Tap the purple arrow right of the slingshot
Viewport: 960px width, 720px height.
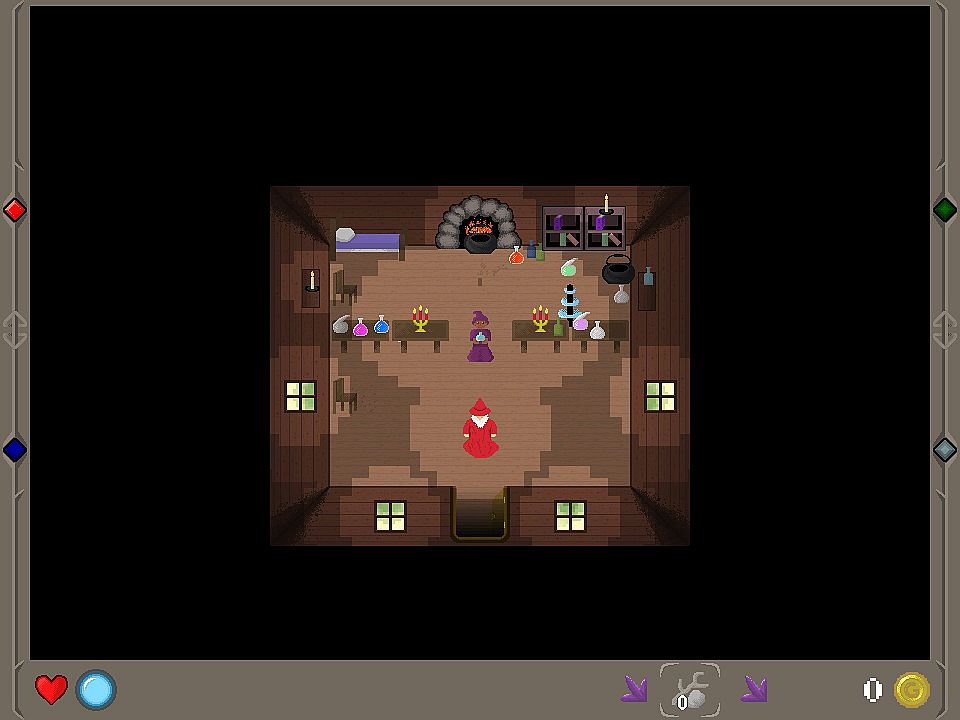tap(754, 689)
